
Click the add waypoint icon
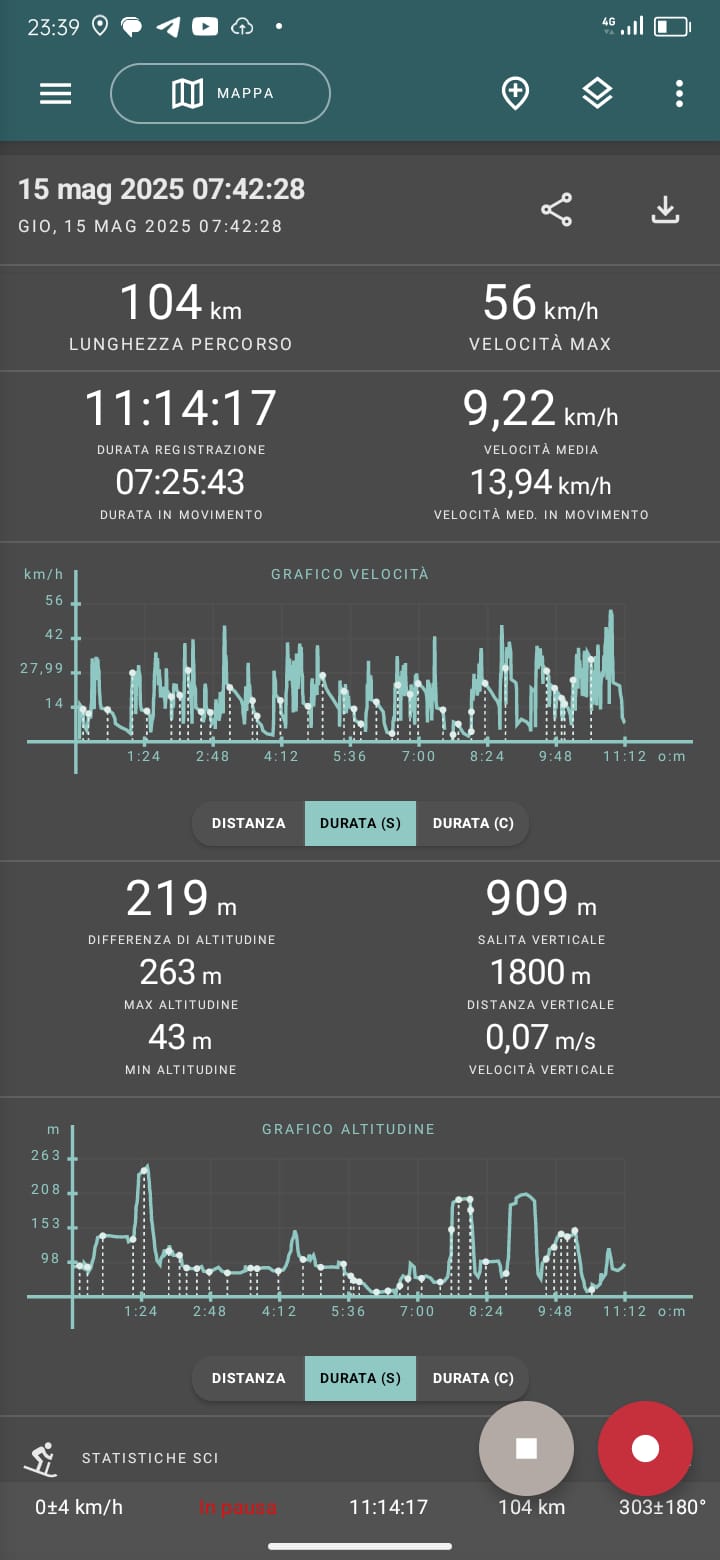click(514, 93)
